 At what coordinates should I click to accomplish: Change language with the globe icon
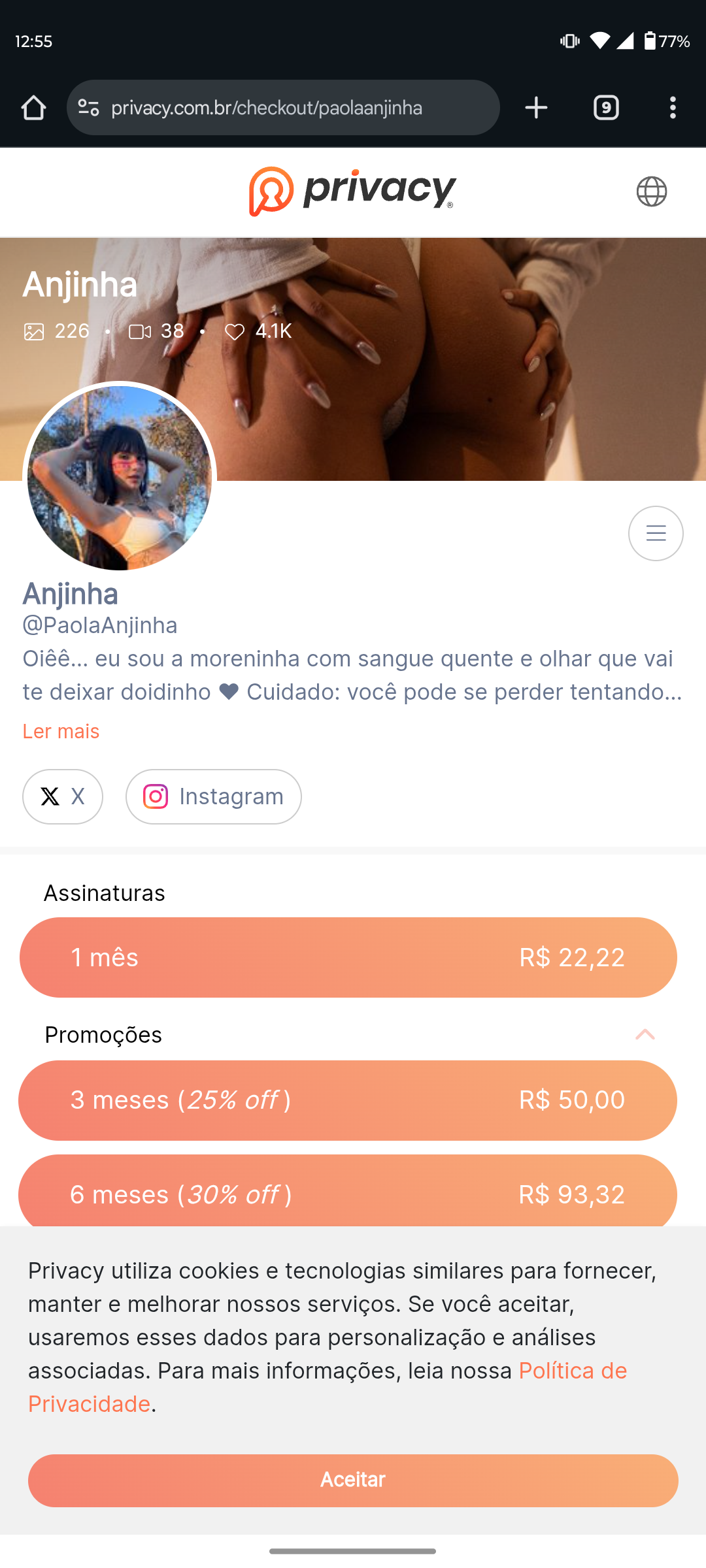point(651,191)
